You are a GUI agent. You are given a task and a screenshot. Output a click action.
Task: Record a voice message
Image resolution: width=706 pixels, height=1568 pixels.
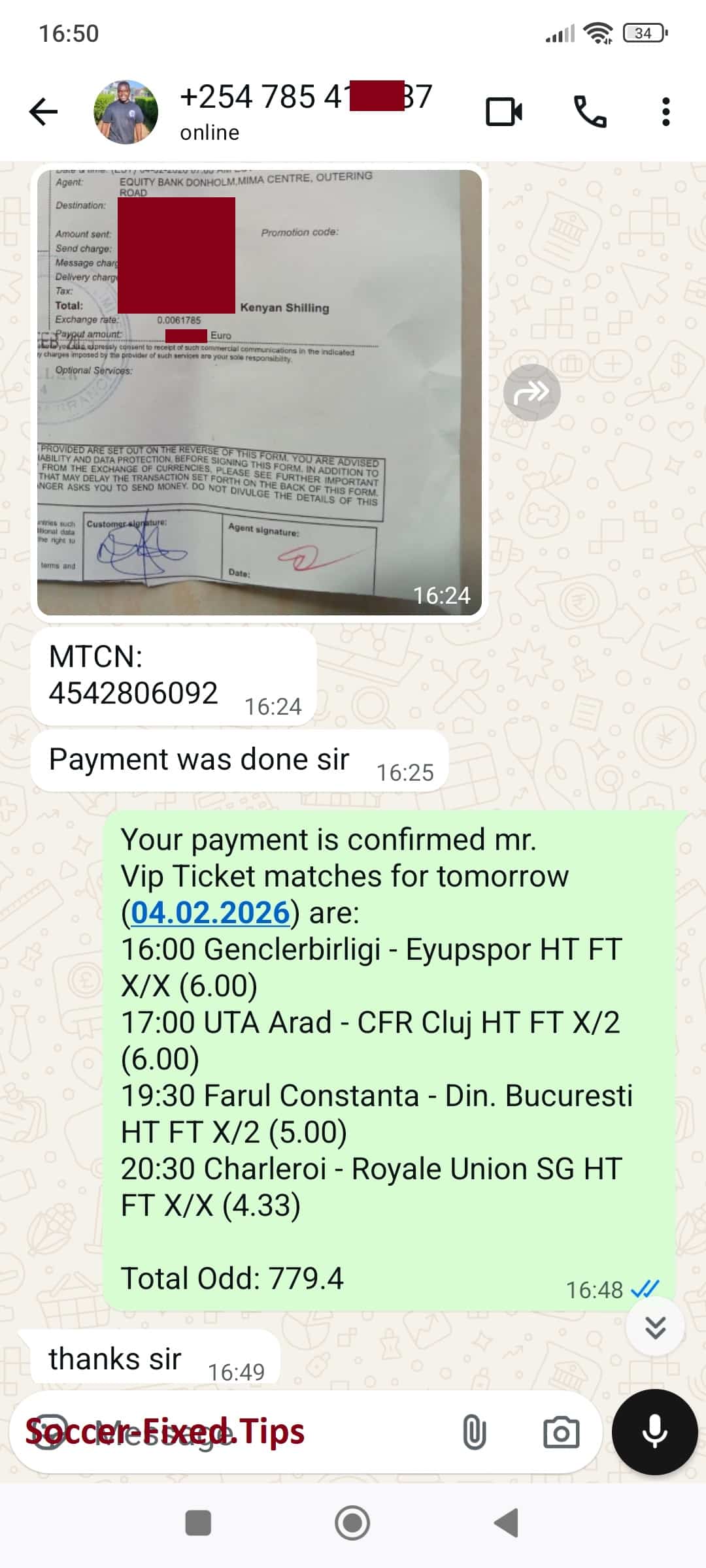pos(654,1432)
